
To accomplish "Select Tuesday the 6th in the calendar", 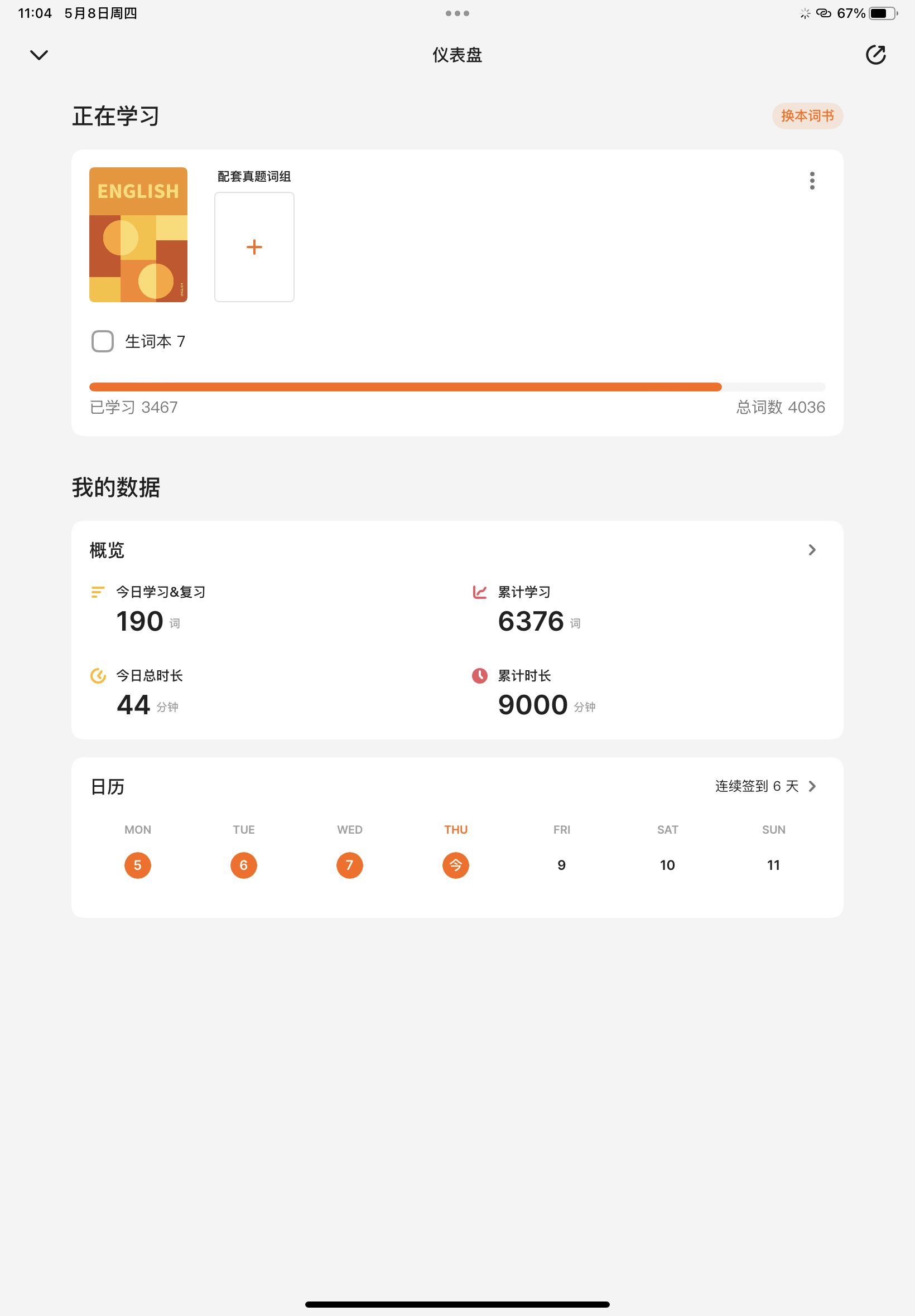I will (x=244, y=865).
